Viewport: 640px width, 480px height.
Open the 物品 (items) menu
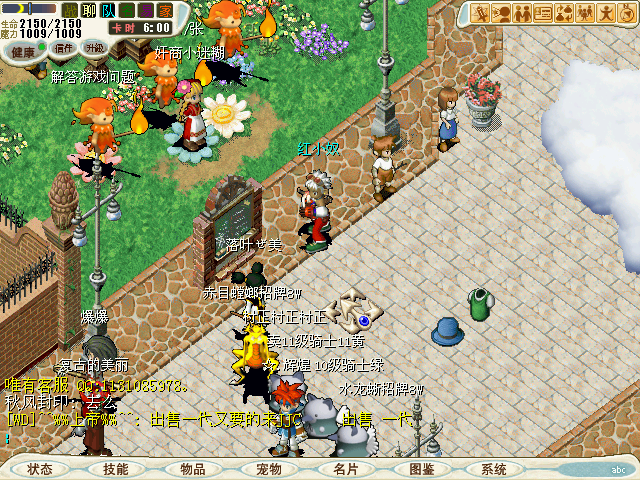192,468
